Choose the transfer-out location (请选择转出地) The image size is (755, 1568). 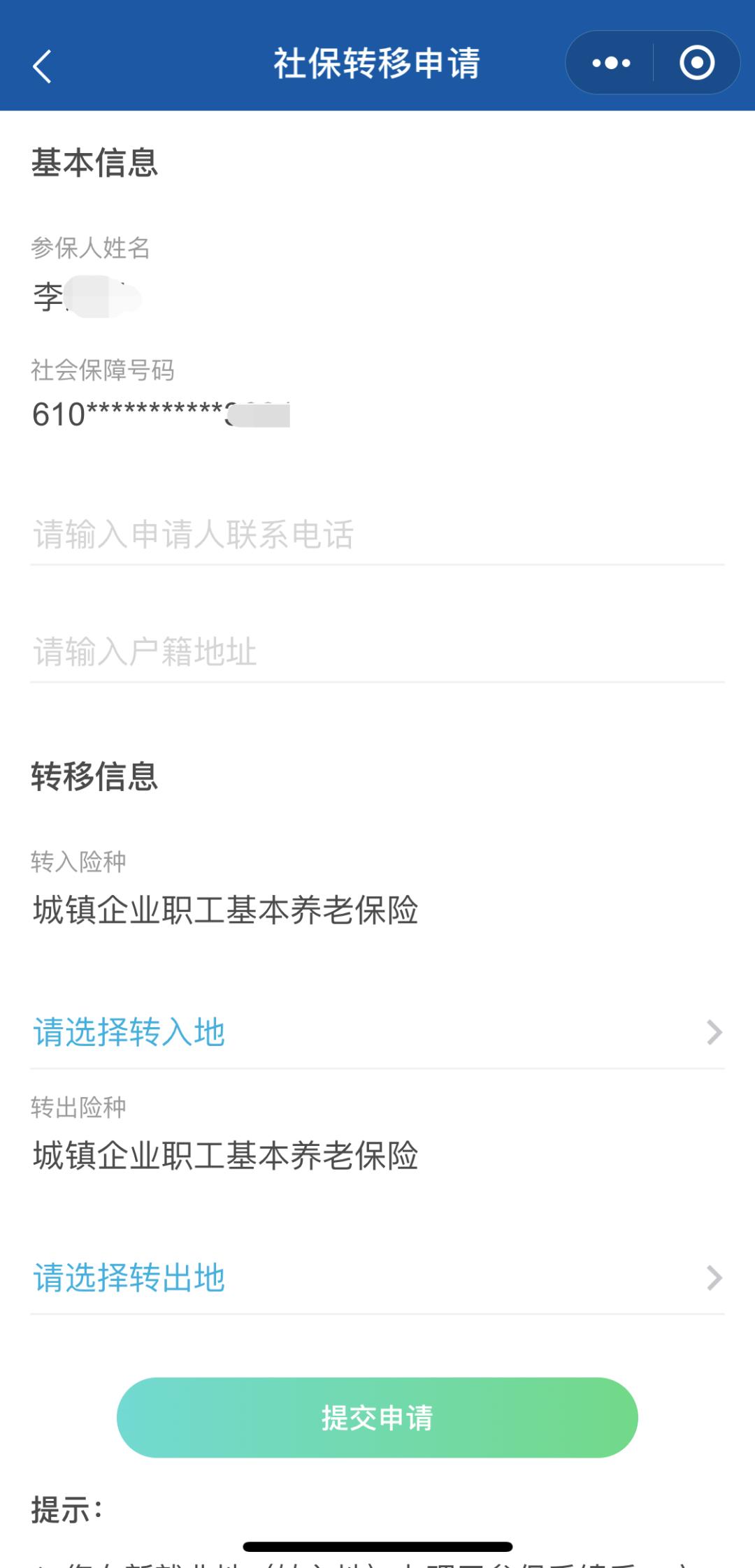377,1278
